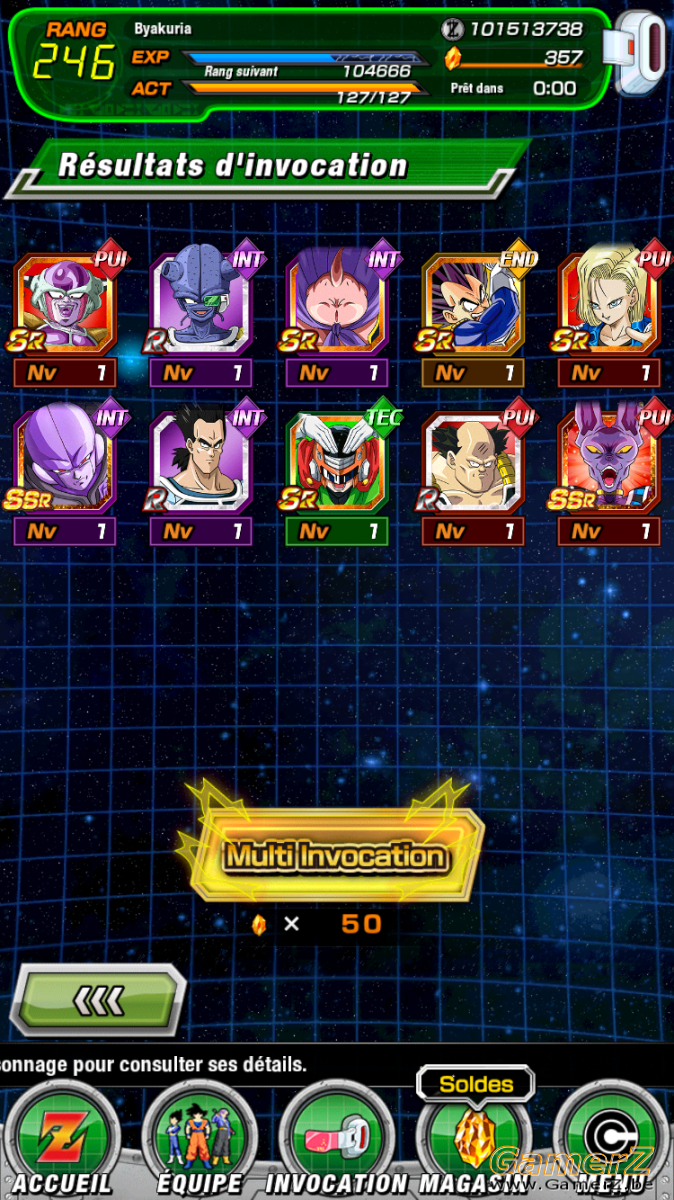Image resolution: width=674 pixels, height=1200 pixels.
Task: Open the INVOCATION tab
Action: point(336,1142)
